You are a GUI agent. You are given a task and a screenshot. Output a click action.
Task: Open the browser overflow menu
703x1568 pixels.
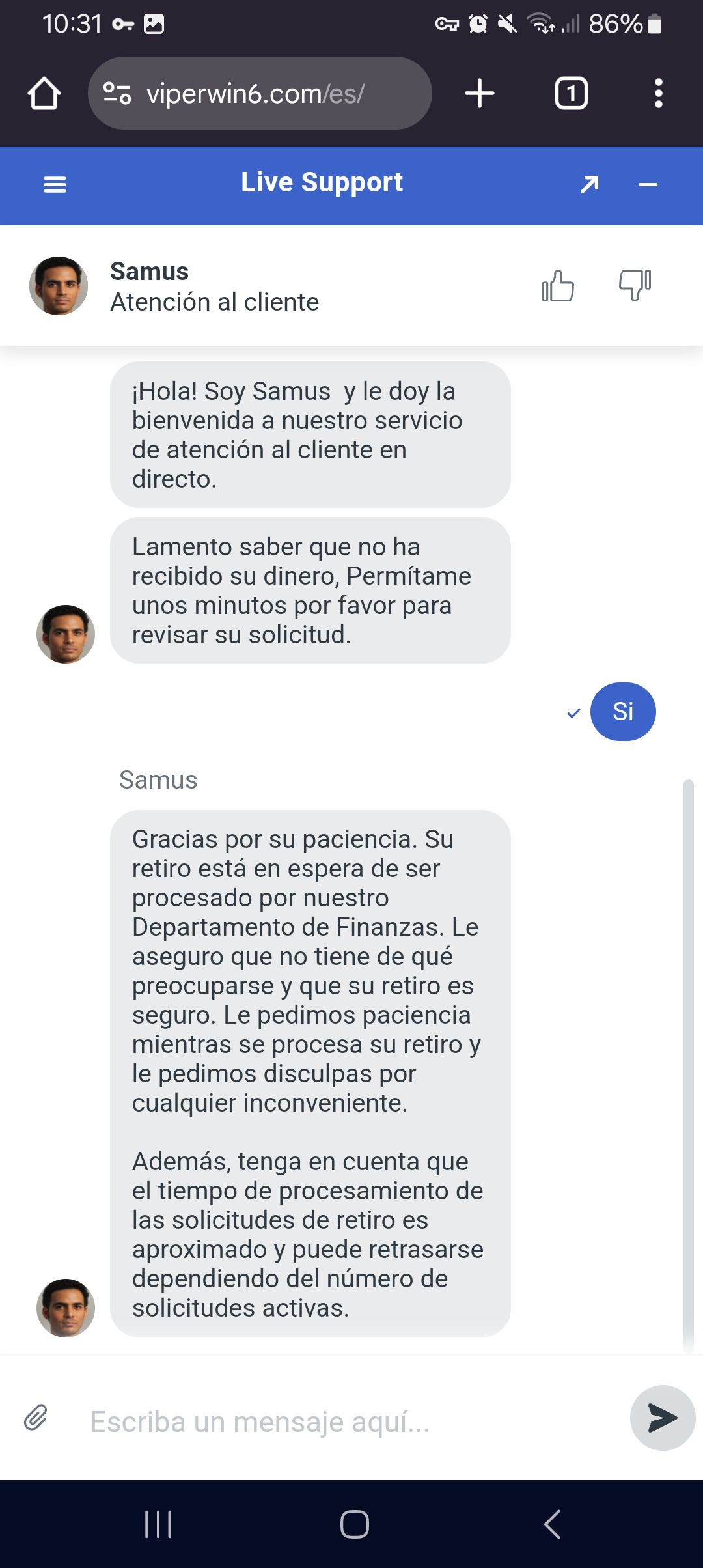(x=659, y=93)
